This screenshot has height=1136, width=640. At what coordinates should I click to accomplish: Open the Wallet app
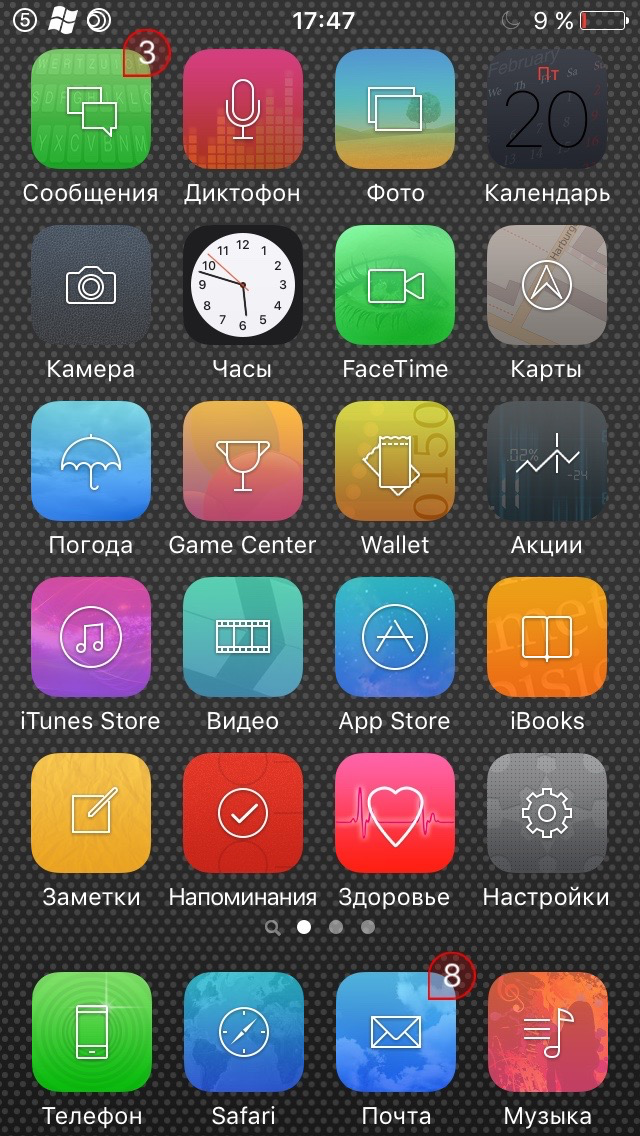(395, 461)
